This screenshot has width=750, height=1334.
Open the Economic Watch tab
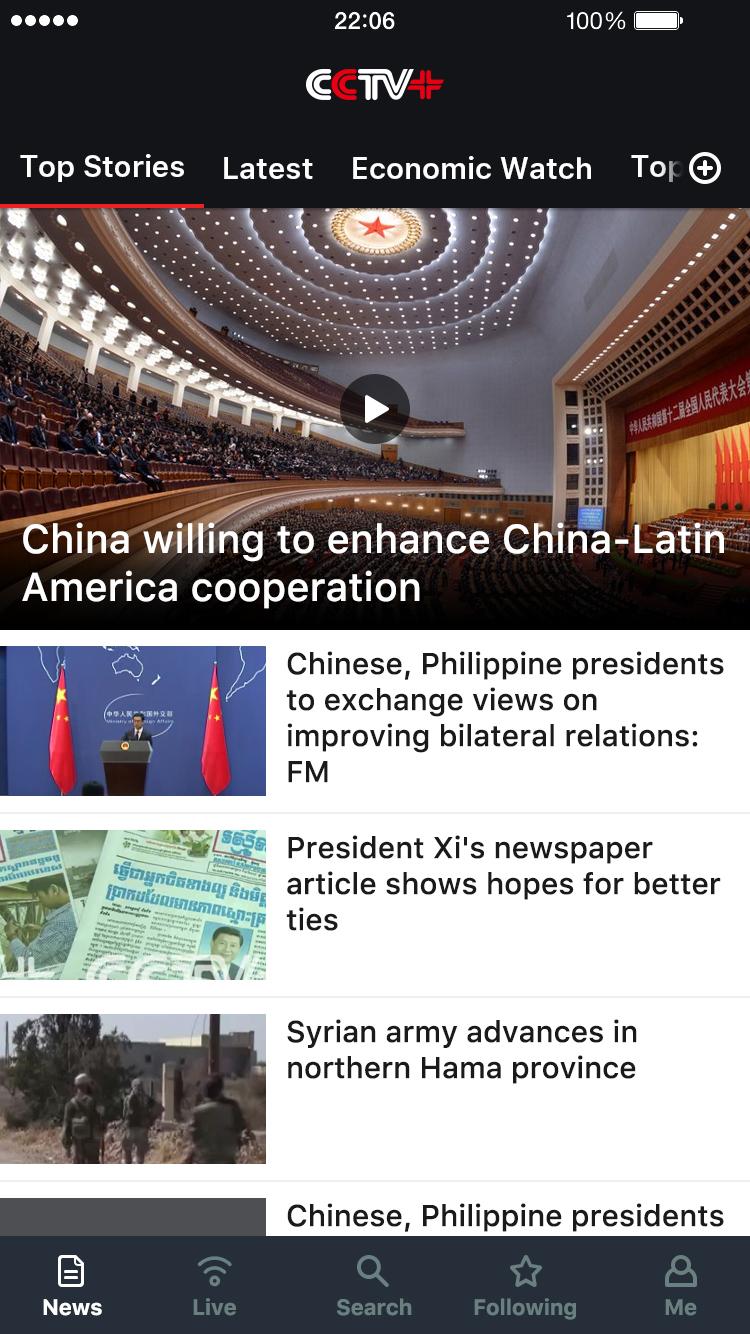[471, 169]
